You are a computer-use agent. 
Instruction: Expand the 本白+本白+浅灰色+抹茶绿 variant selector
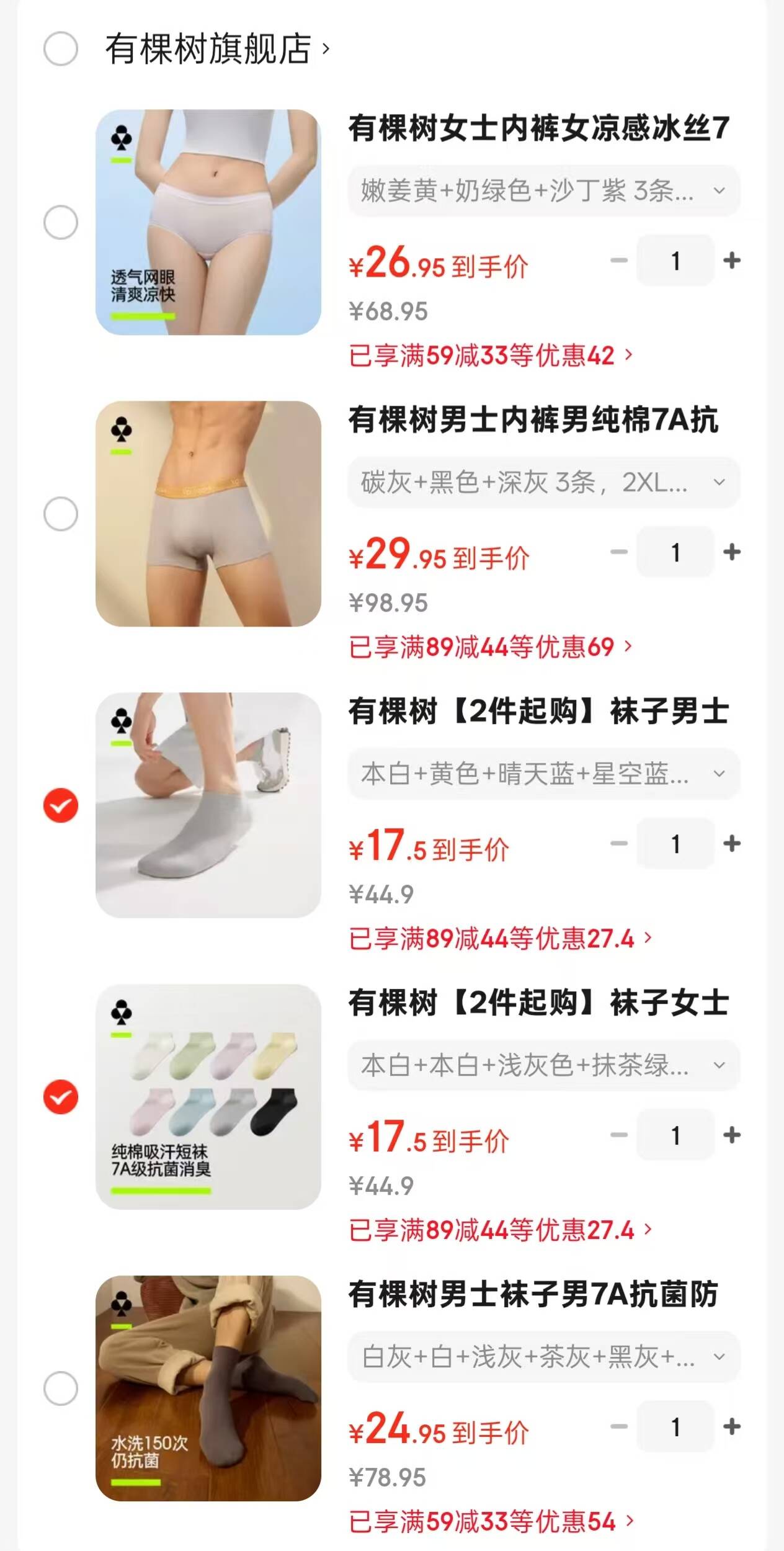543,1065
